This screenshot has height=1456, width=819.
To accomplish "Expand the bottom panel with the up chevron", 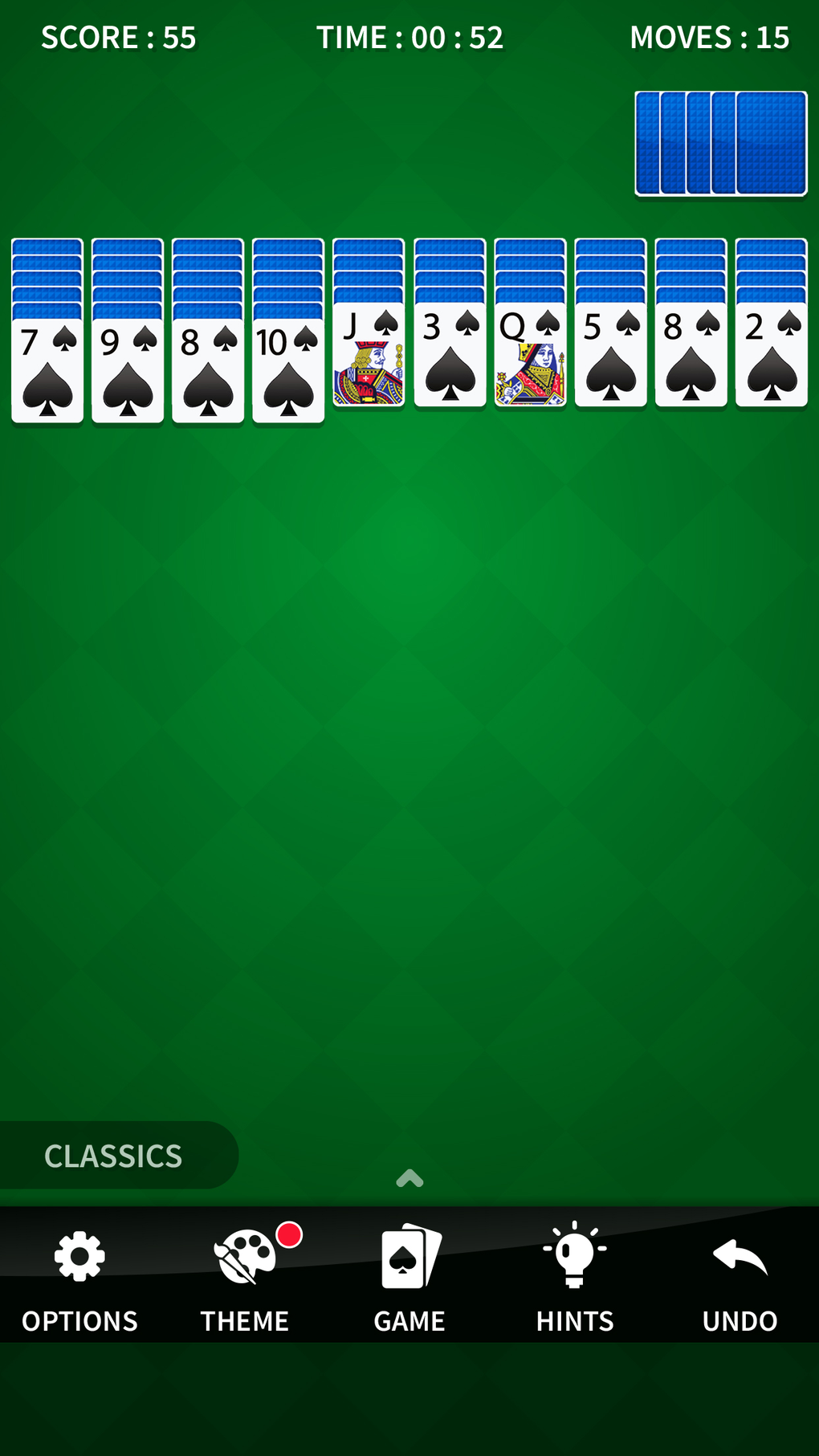I will (409, 1178).
